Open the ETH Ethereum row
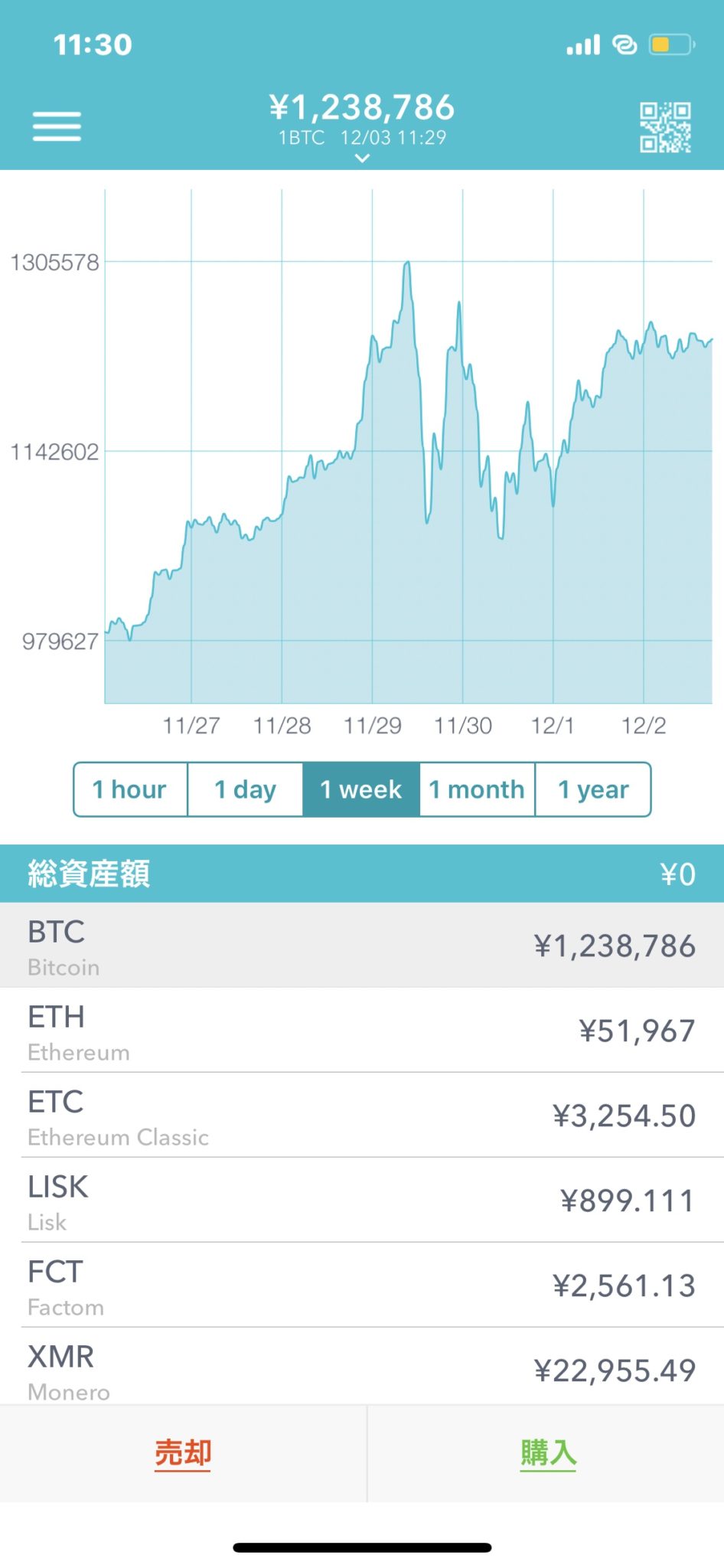The width and height of the screenshot is (724, 1568). [362, 1031]
